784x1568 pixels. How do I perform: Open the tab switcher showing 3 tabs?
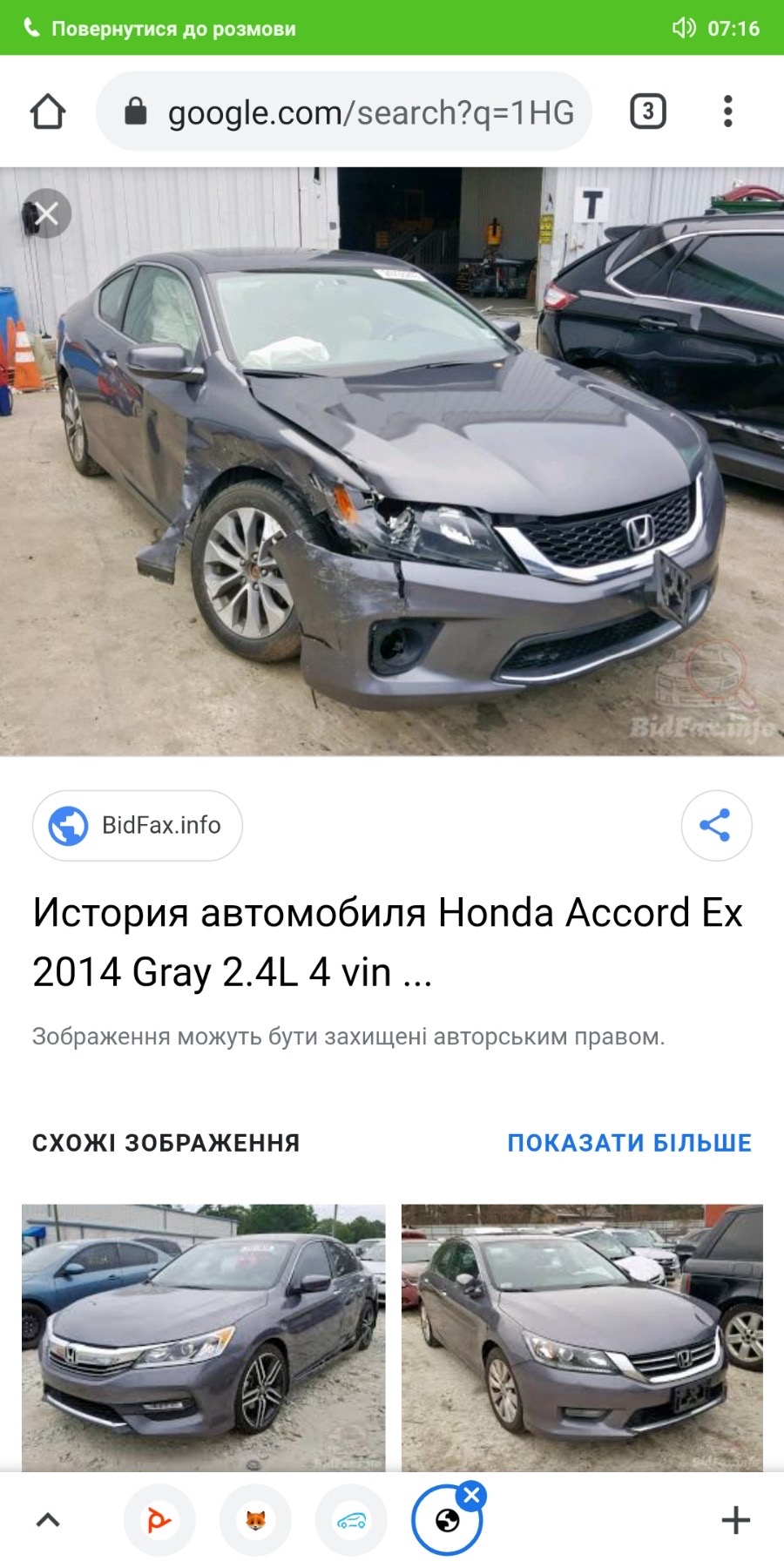tap(647, 112)
